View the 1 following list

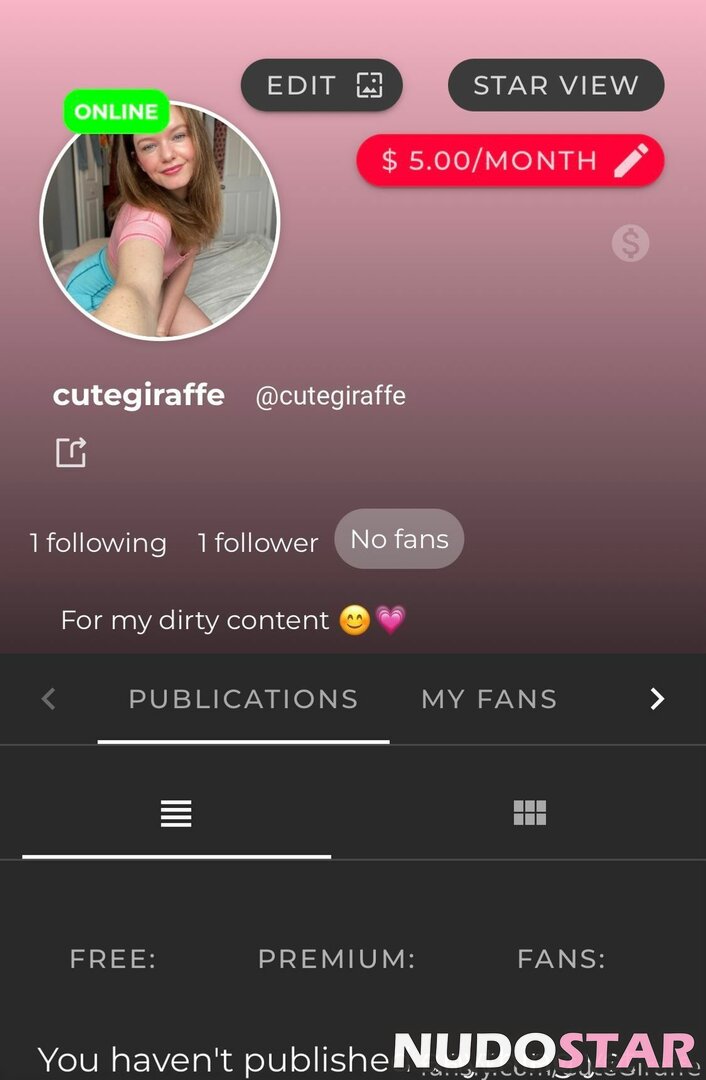tap(98, 543)
